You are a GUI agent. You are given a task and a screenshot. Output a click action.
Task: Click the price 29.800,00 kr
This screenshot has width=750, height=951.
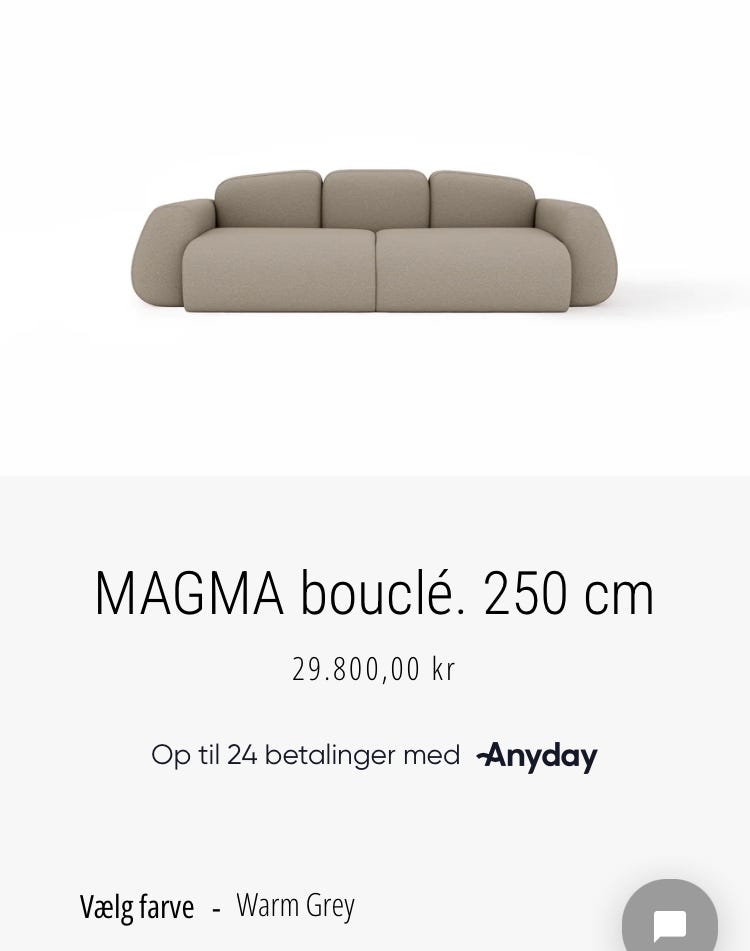(374, 668)
